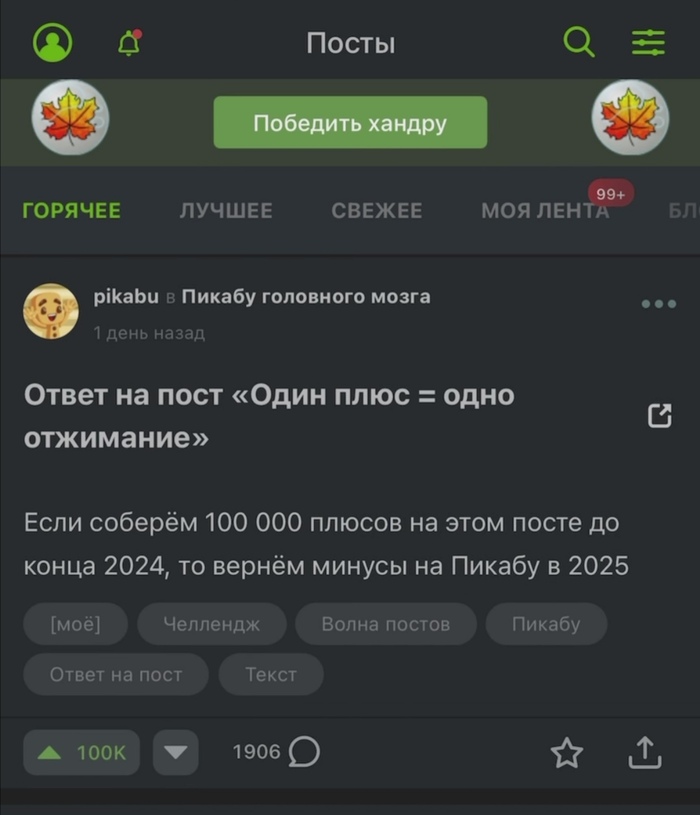The width and height of the screenshot is (700, 815).
Task: Select the Волна постов tag
Action: tap(386, 624)
